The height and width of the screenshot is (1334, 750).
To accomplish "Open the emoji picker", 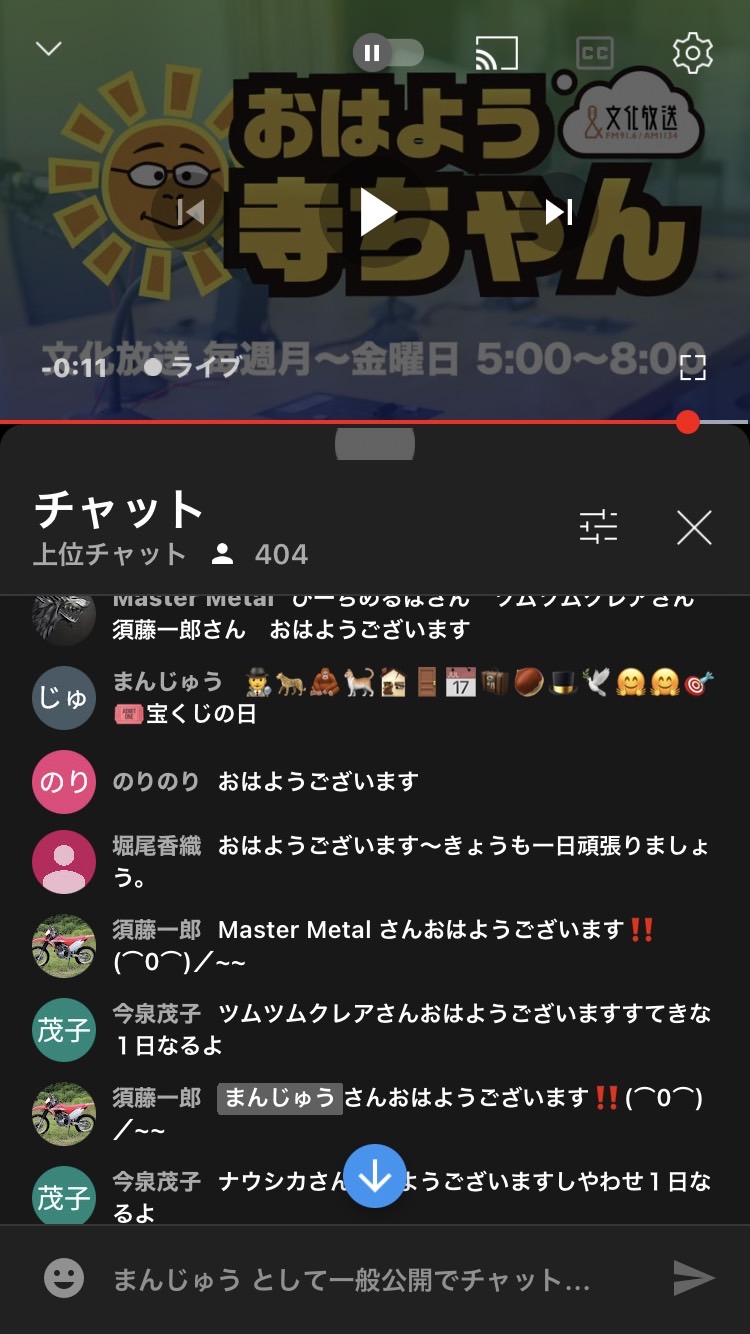I will click(64, 1278).
